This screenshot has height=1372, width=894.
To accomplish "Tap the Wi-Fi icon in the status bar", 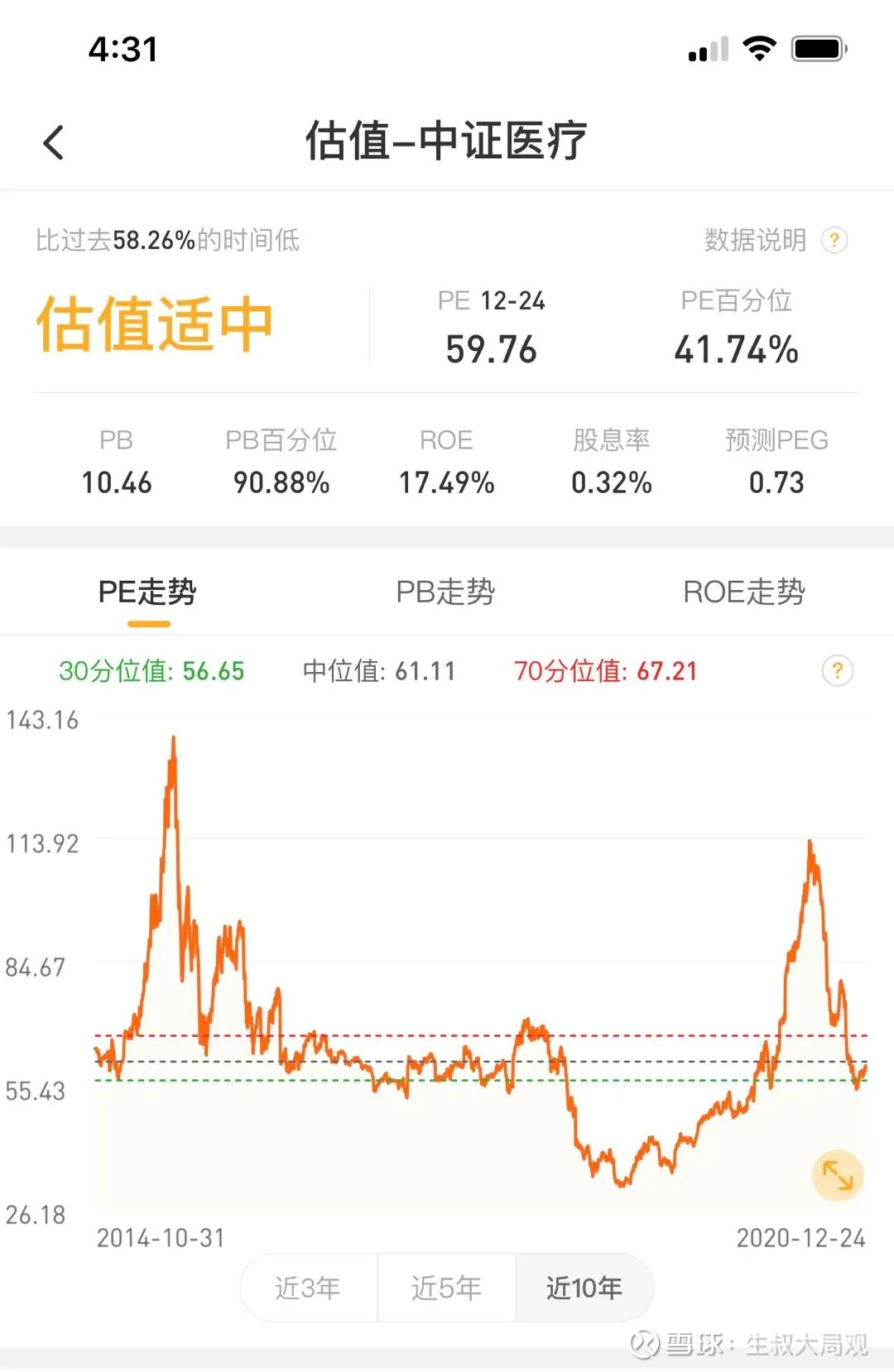I will point(758,50).
